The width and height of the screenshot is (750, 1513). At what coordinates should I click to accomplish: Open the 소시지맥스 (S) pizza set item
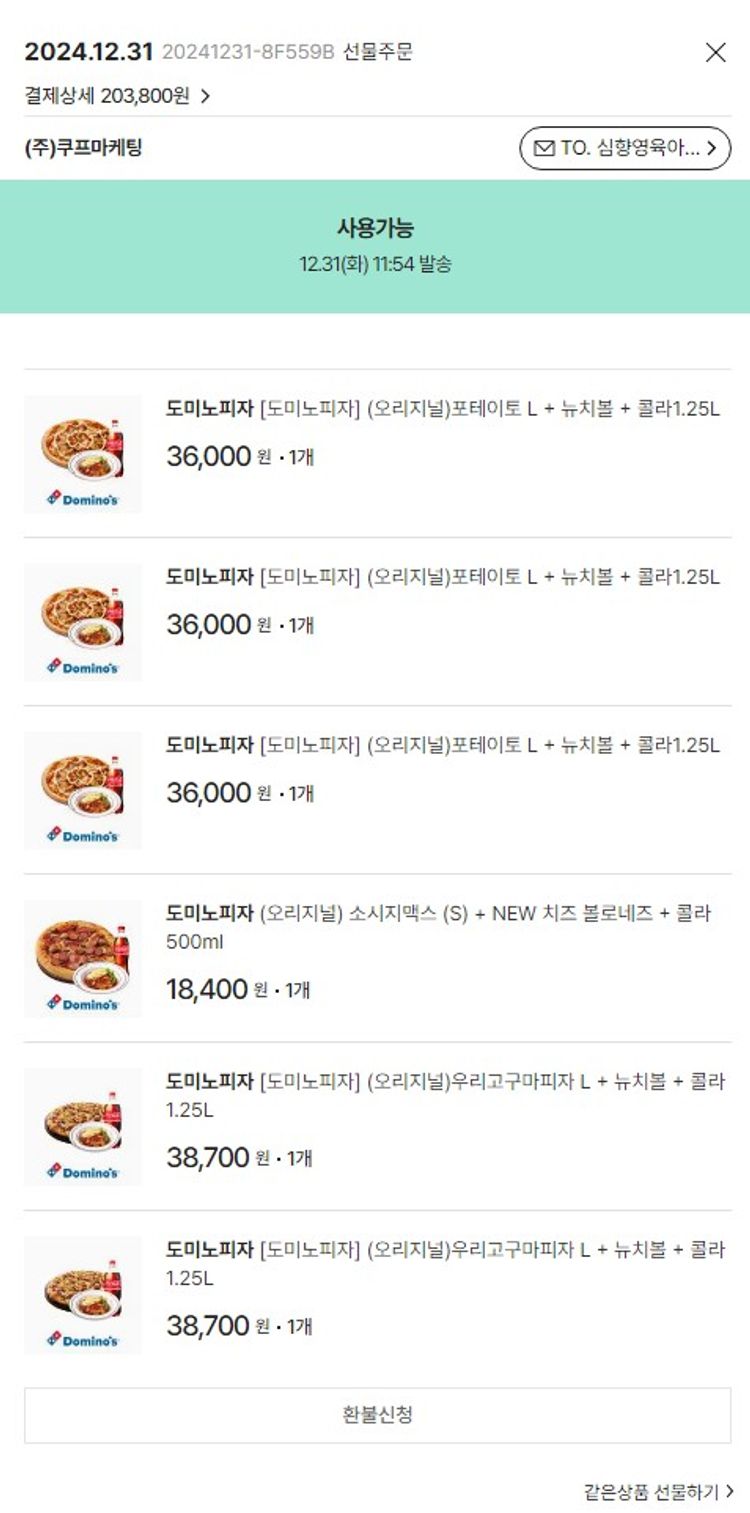click(x=438, y=927)
